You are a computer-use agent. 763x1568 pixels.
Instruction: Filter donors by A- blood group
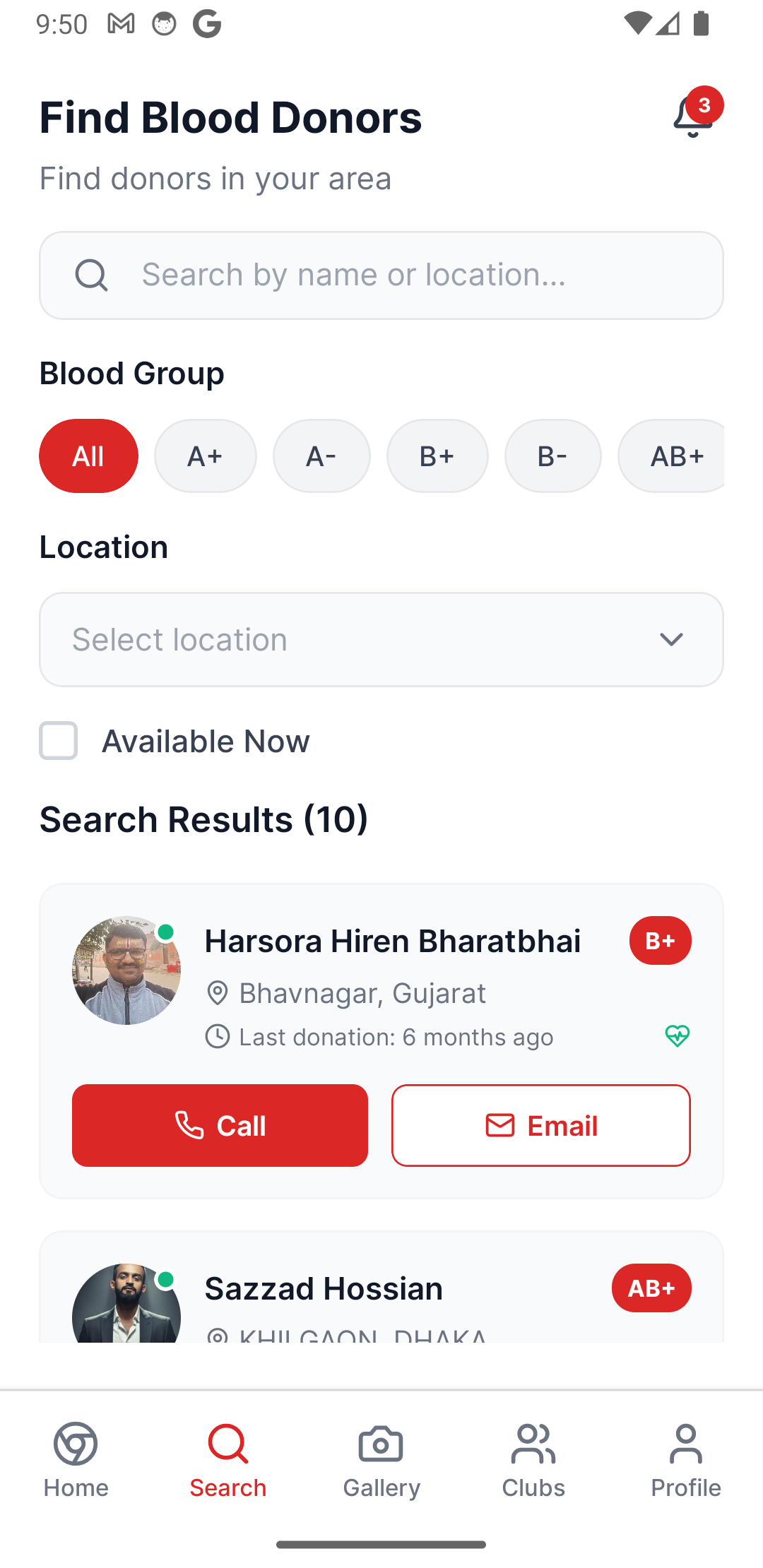pos(321,456)
